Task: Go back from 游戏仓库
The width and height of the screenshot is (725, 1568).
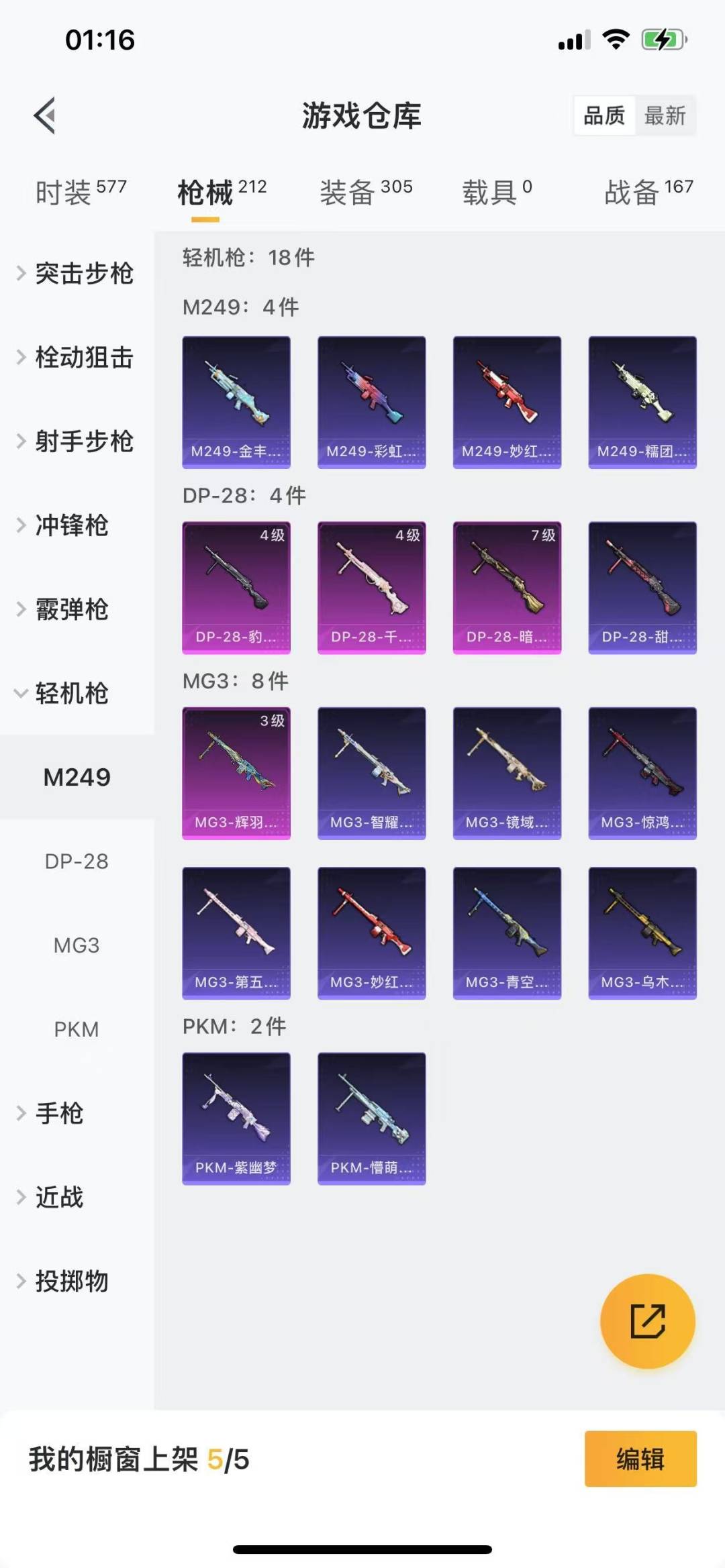Action: coord(45,115)
